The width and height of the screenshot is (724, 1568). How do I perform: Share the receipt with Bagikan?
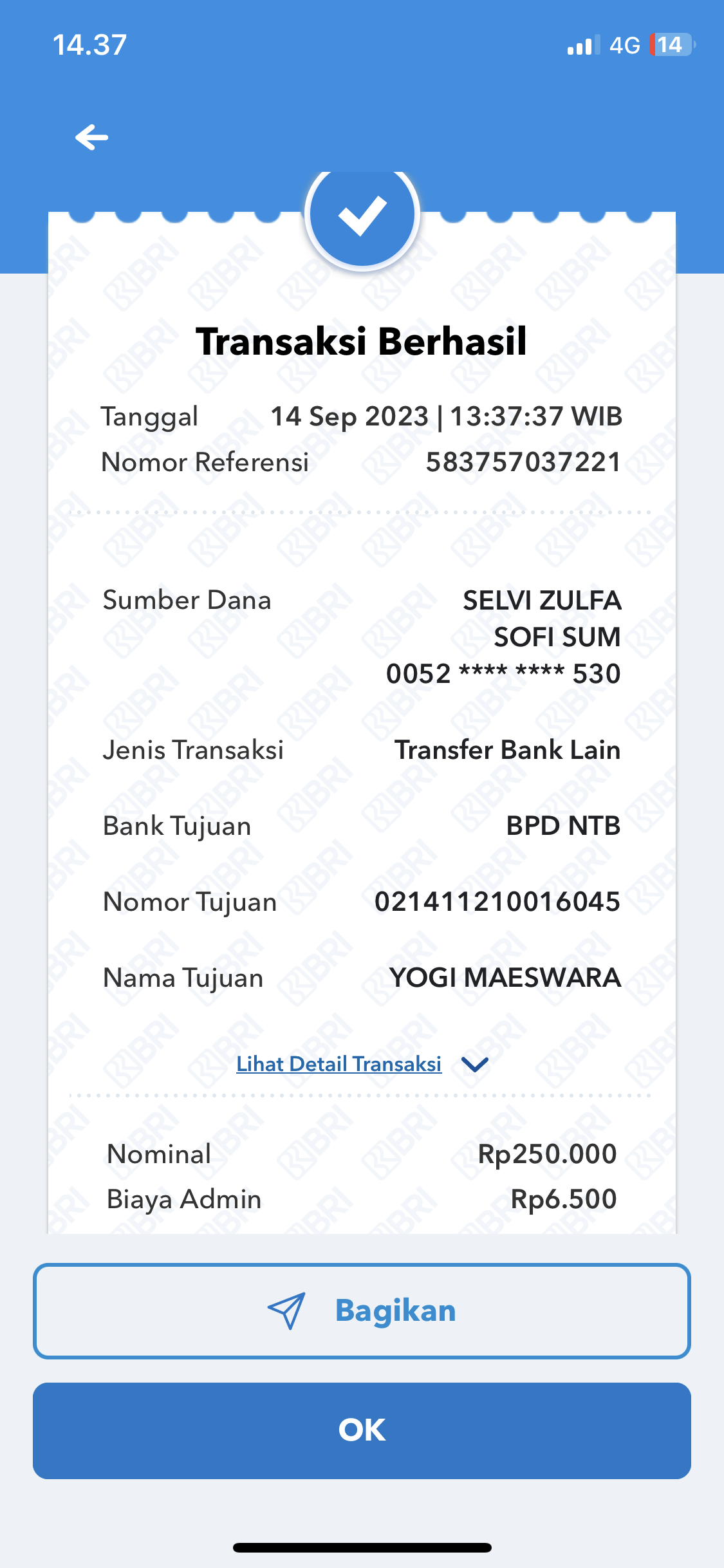pyautogui.click(x=362, y=1311)
